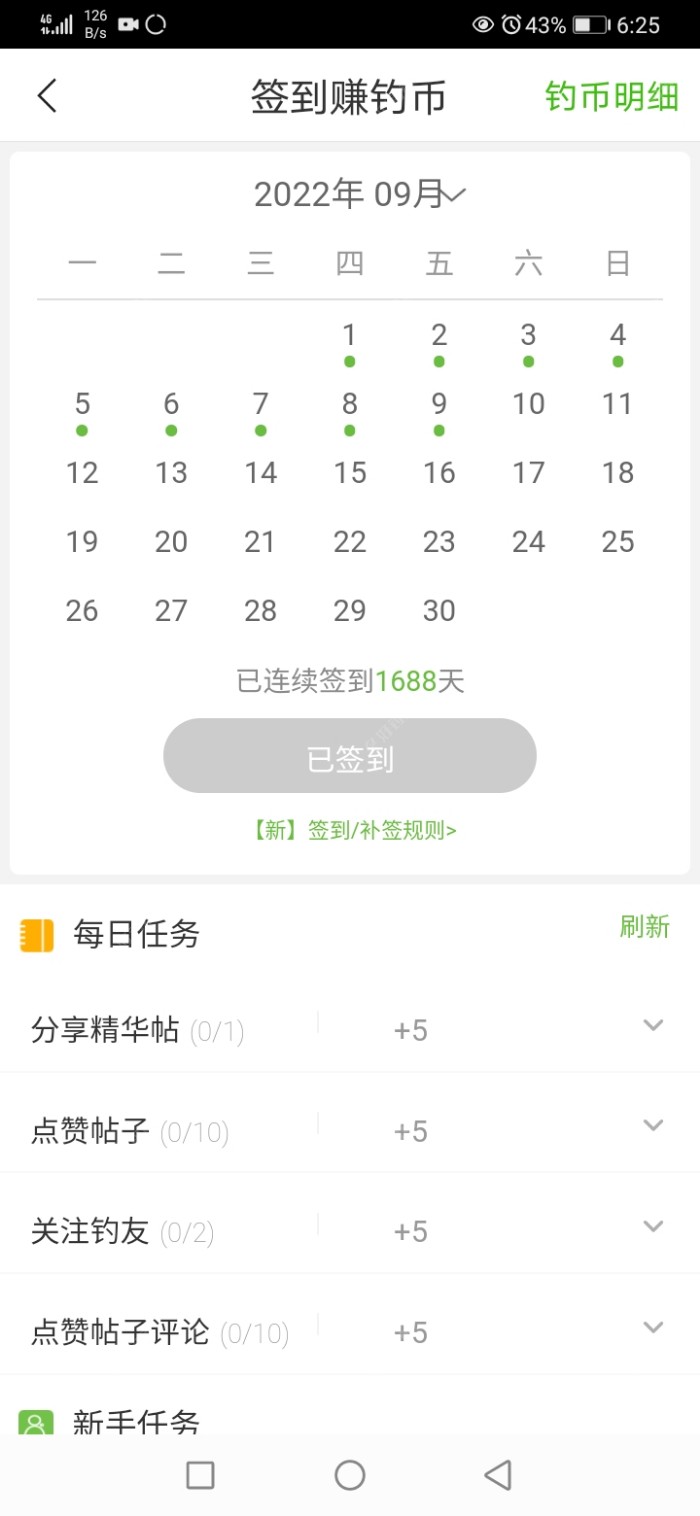Expand the 点赞帖子 task row
The image size is (700, 1516).
[x=653, y=1126]
